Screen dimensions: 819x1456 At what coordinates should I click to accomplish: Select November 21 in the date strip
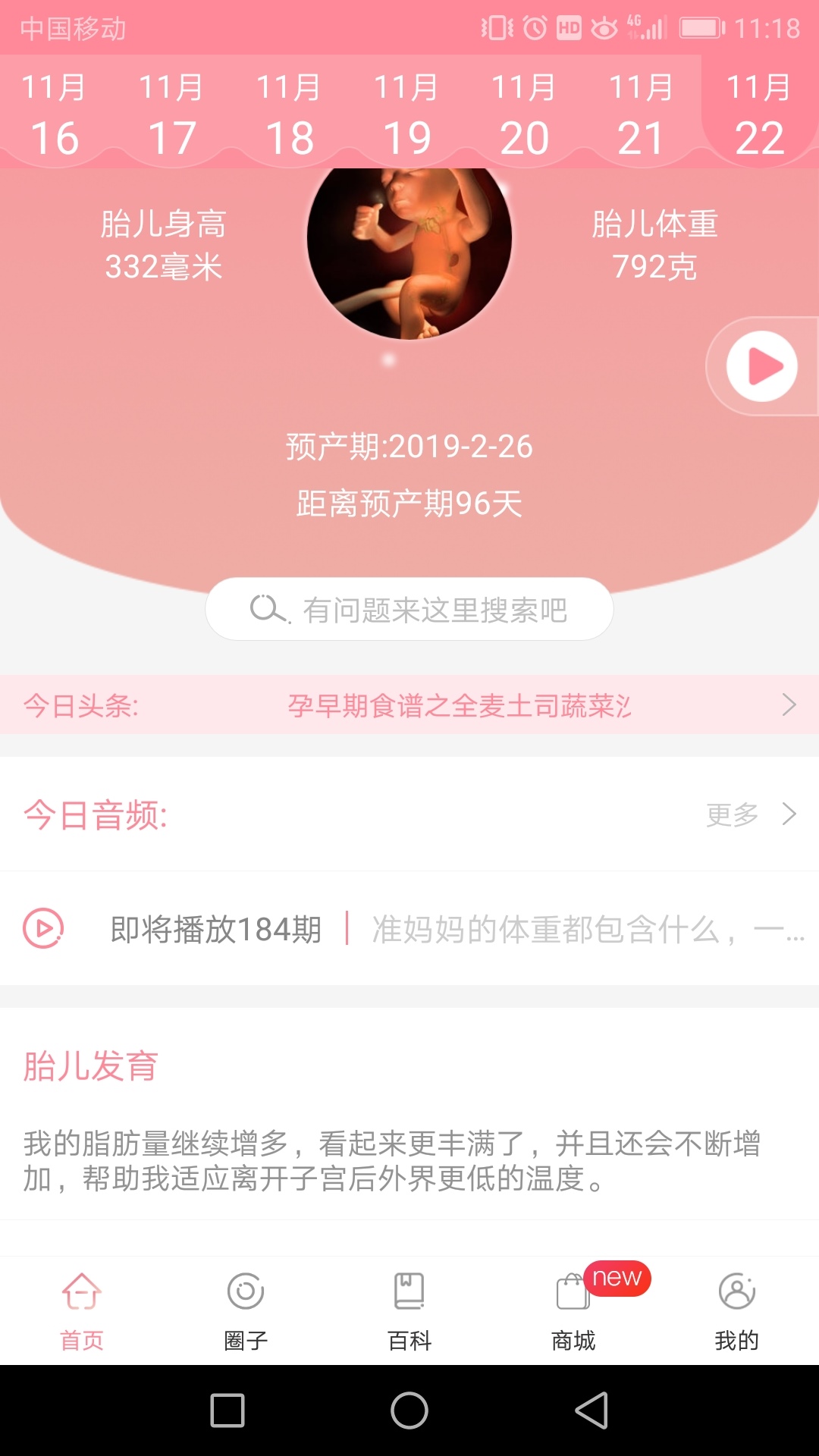pos(642,114)
